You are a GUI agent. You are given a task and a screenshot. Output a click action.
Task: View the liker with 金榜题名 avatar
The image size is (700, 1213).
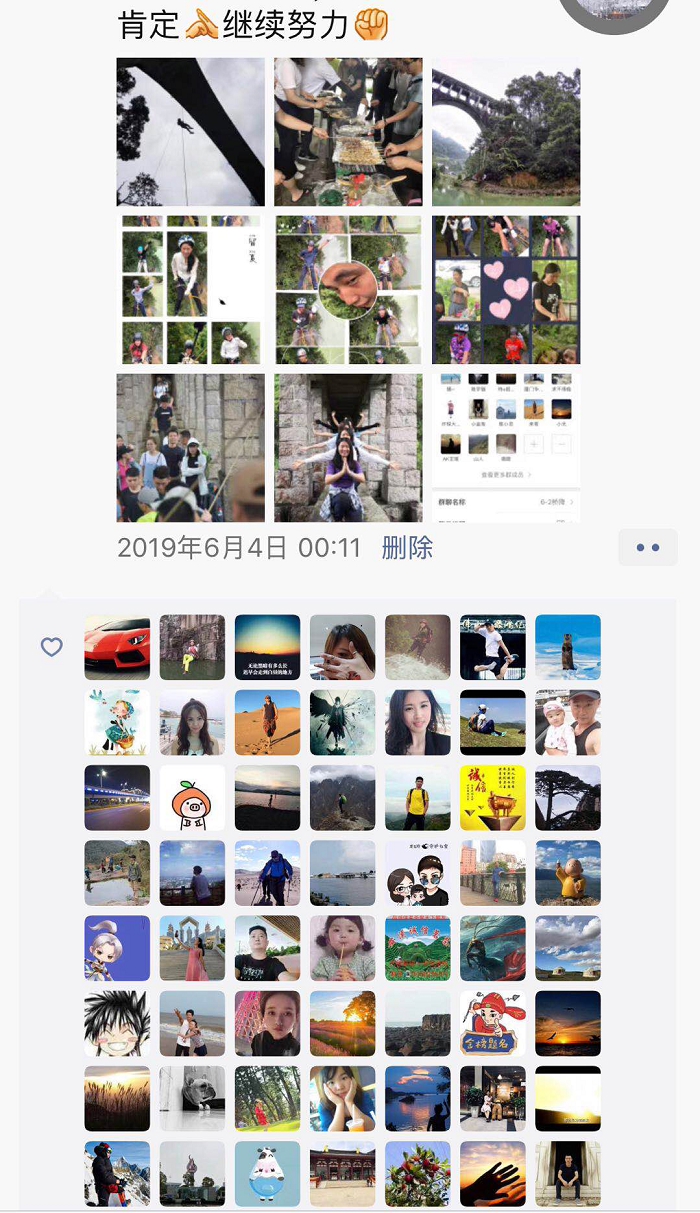493,1023
